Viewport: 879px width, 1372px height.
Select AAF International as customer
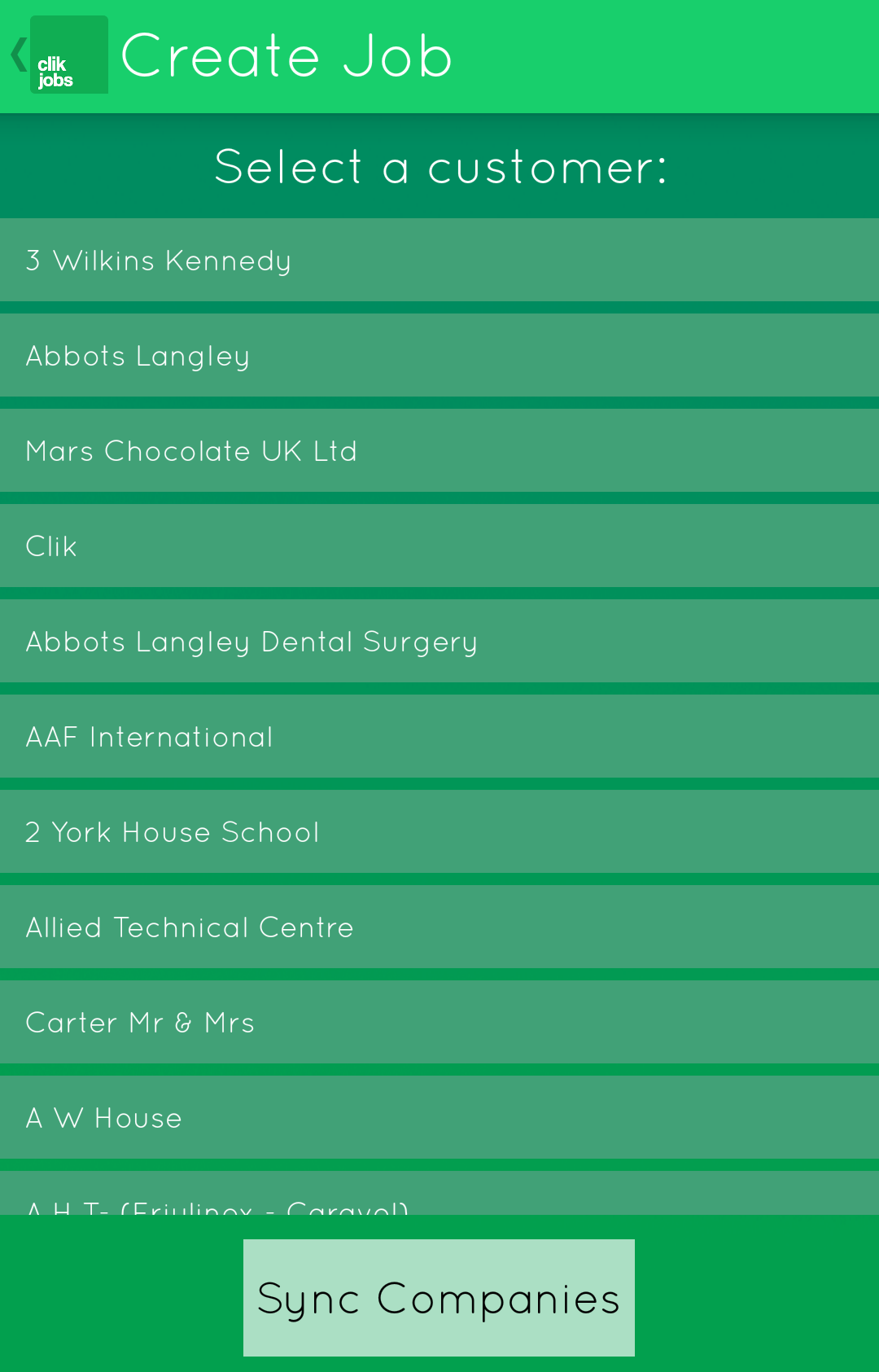click(x=439, y=737)
